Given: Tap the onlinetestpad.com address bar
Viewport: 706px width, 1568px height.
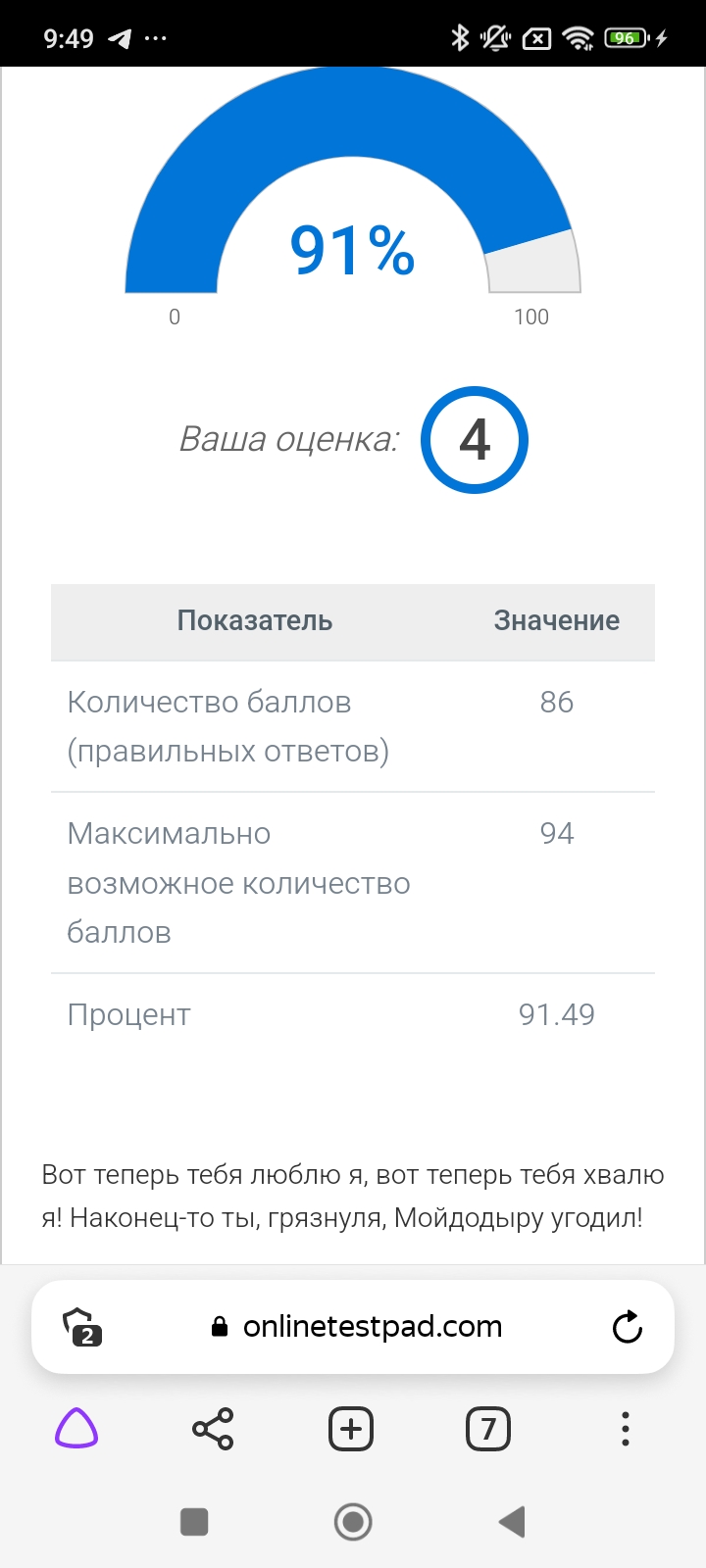Looking at the screenshot, I should click(x=371, y=1327).
